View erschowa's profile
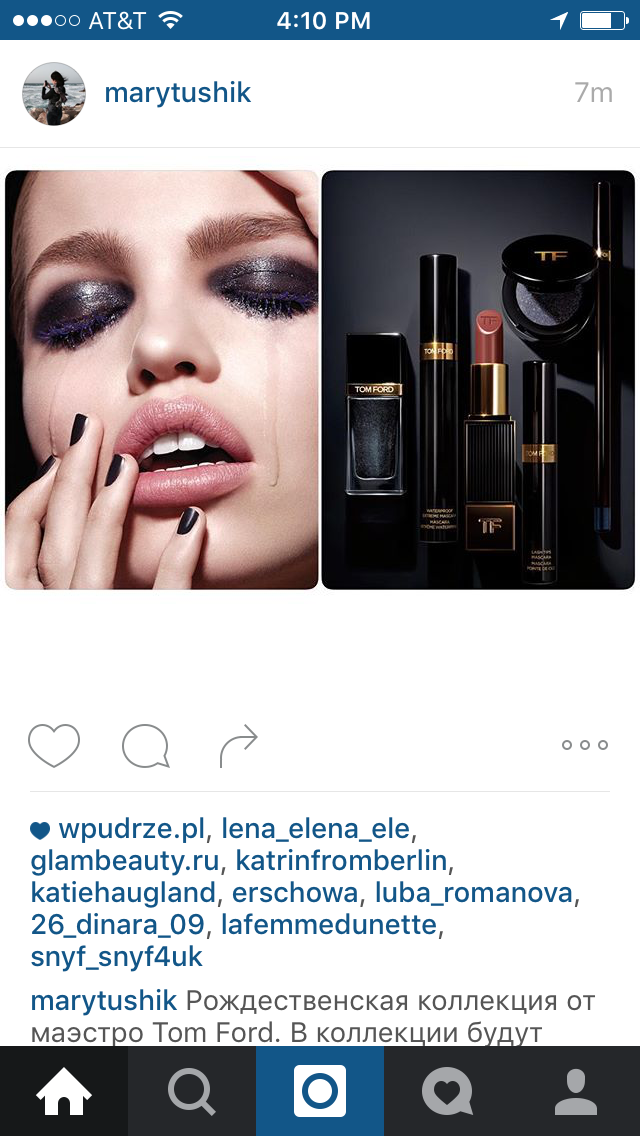This screenshot has width=640, height=1136. (295, 893)
